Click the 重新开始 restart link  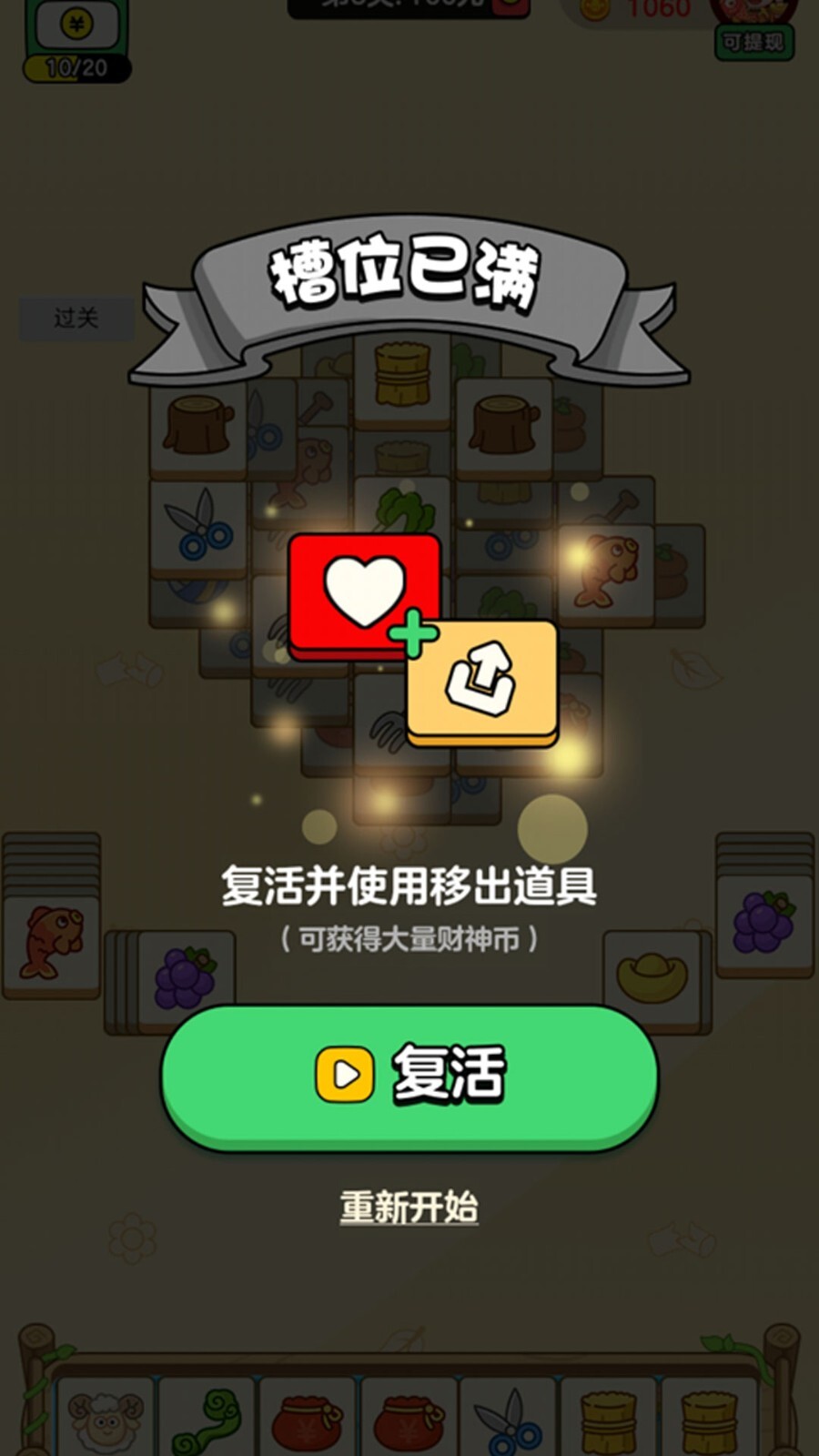(x=409, y=1205)
